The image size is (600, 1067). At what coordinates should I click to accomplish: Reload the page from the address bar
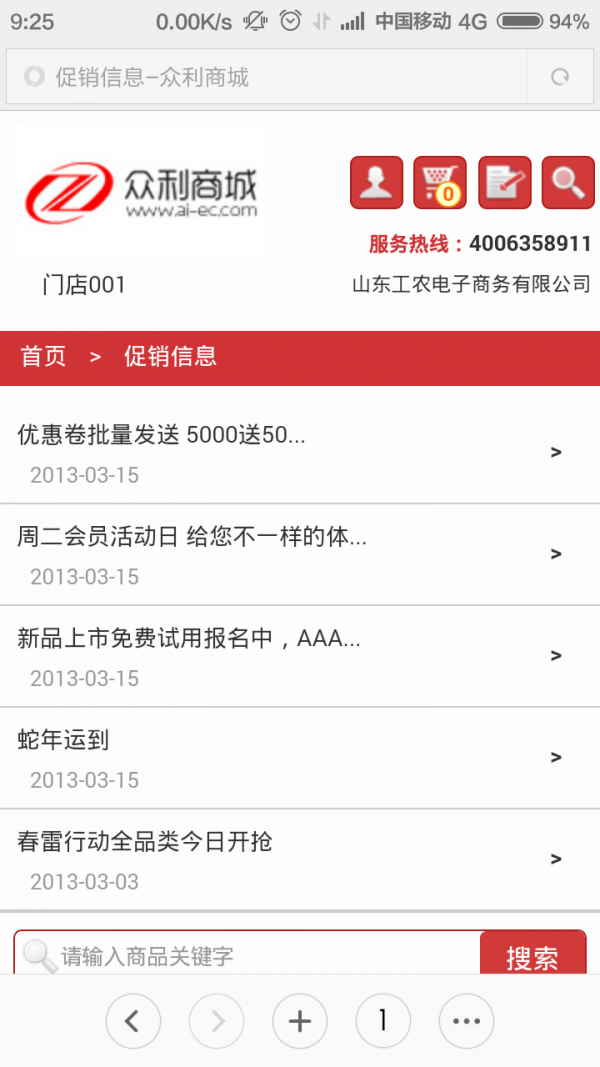(x=561, y=77)
